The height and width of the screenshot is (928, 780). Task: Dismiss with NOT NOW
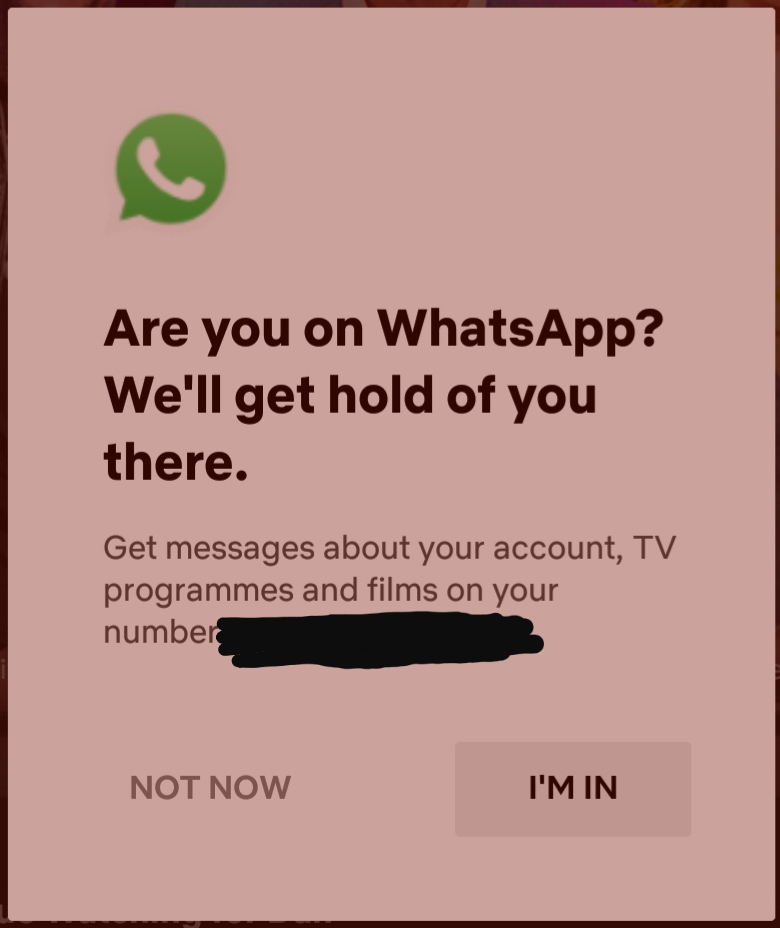(x=210, y=788)
